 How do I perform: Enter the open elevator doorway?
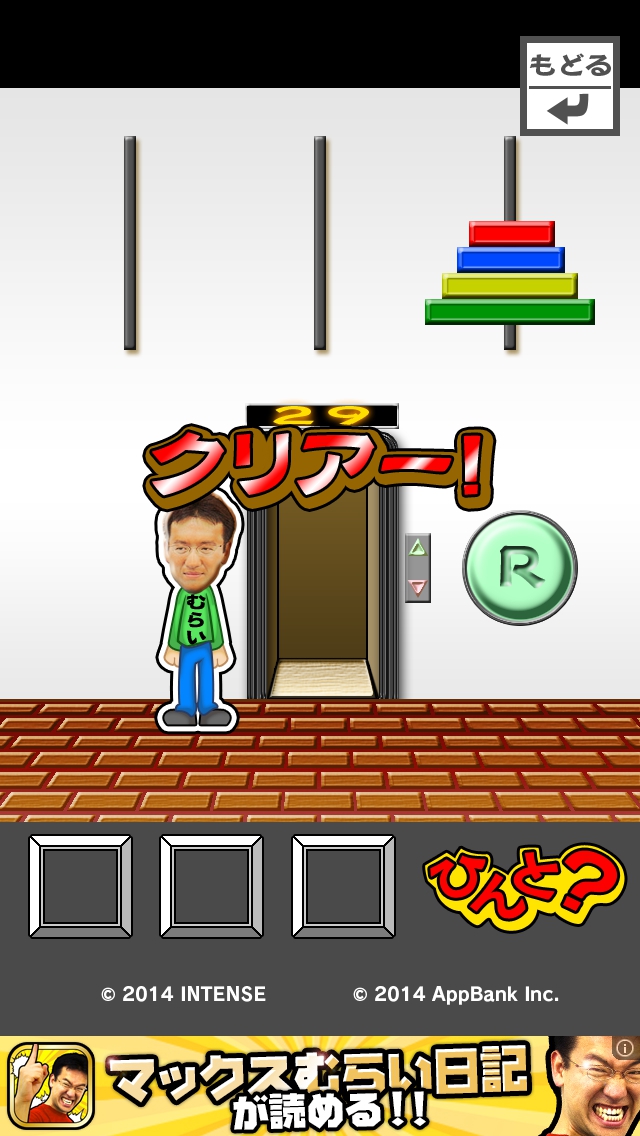pos(322,600)
